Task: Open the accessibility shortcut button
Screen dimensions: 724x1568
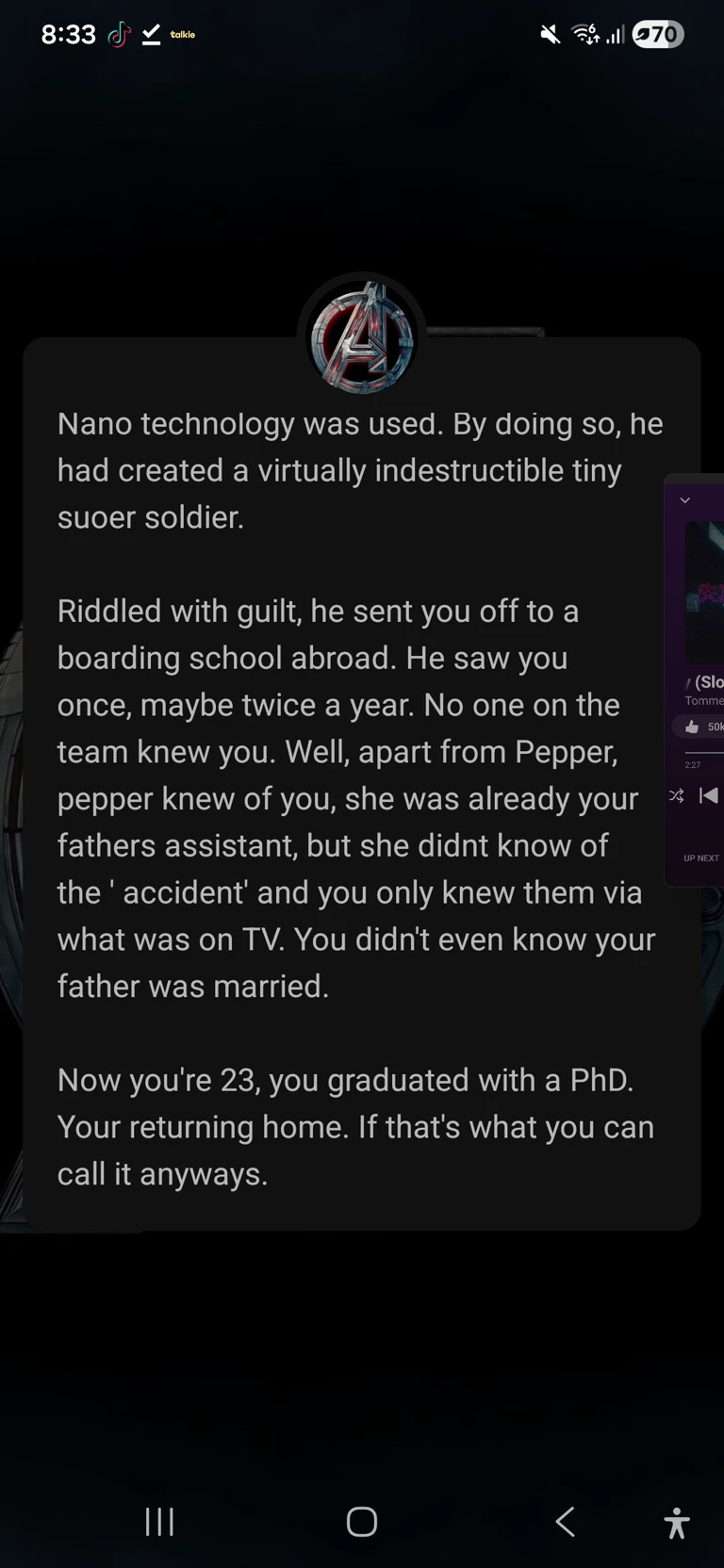Action: pos(677,1523)
